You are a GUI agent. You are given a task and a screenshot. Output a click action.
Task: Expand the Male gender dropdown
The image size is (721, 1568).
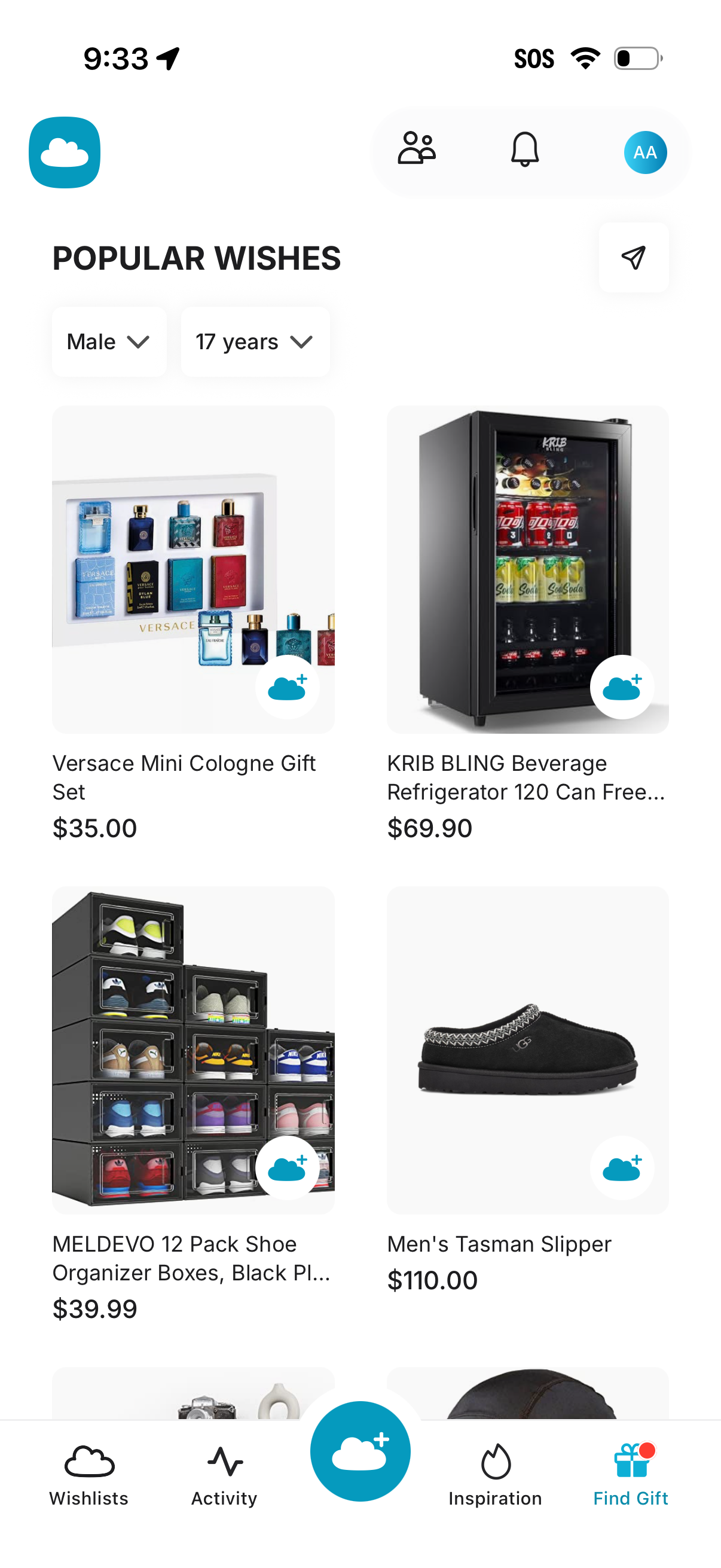109,342
